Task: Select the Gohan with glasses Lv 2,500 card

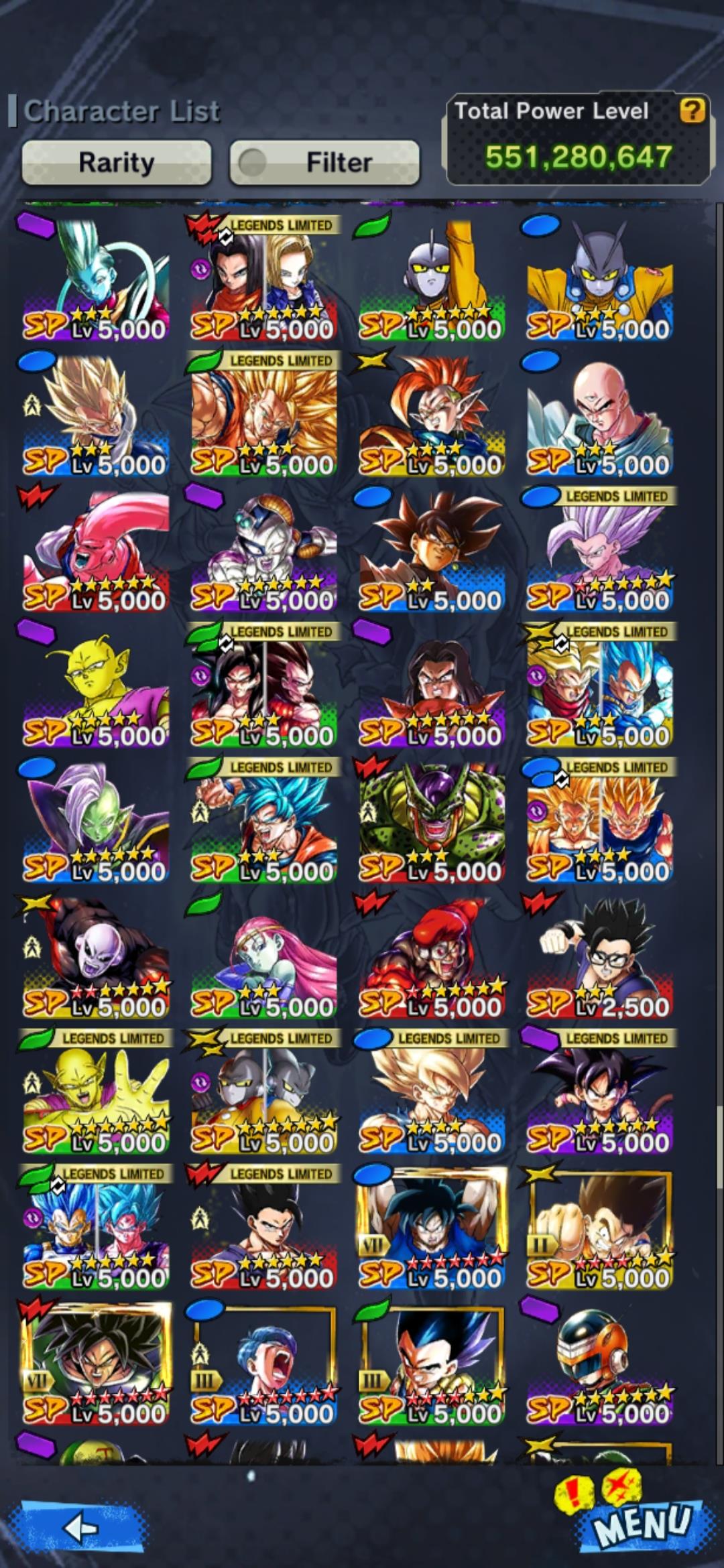Action: click(x=599, y=956)
